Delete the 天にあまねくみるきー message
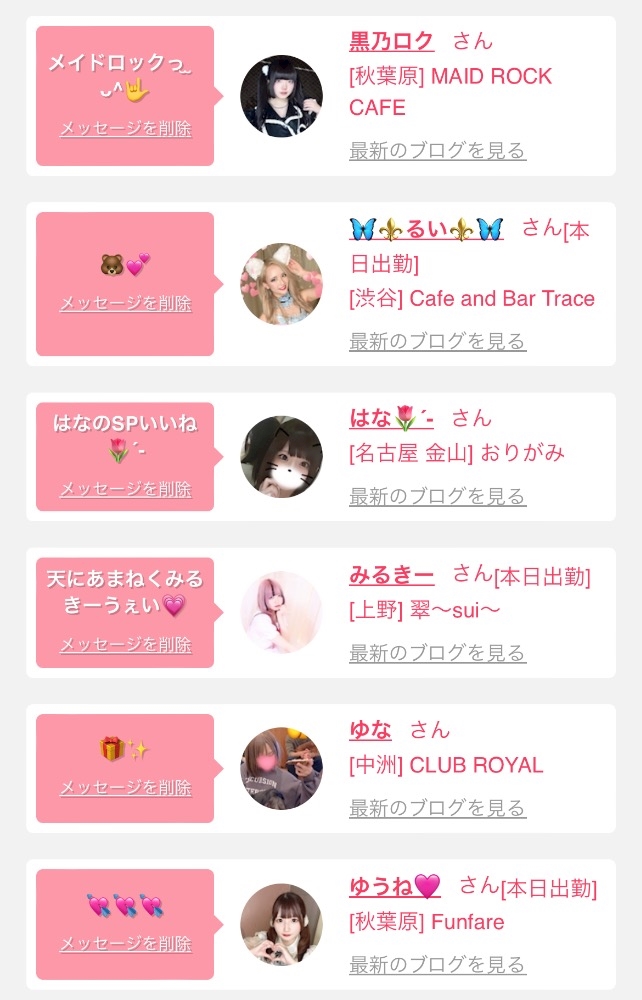Screen dimensions: 642x1000 tap(125, 645)
